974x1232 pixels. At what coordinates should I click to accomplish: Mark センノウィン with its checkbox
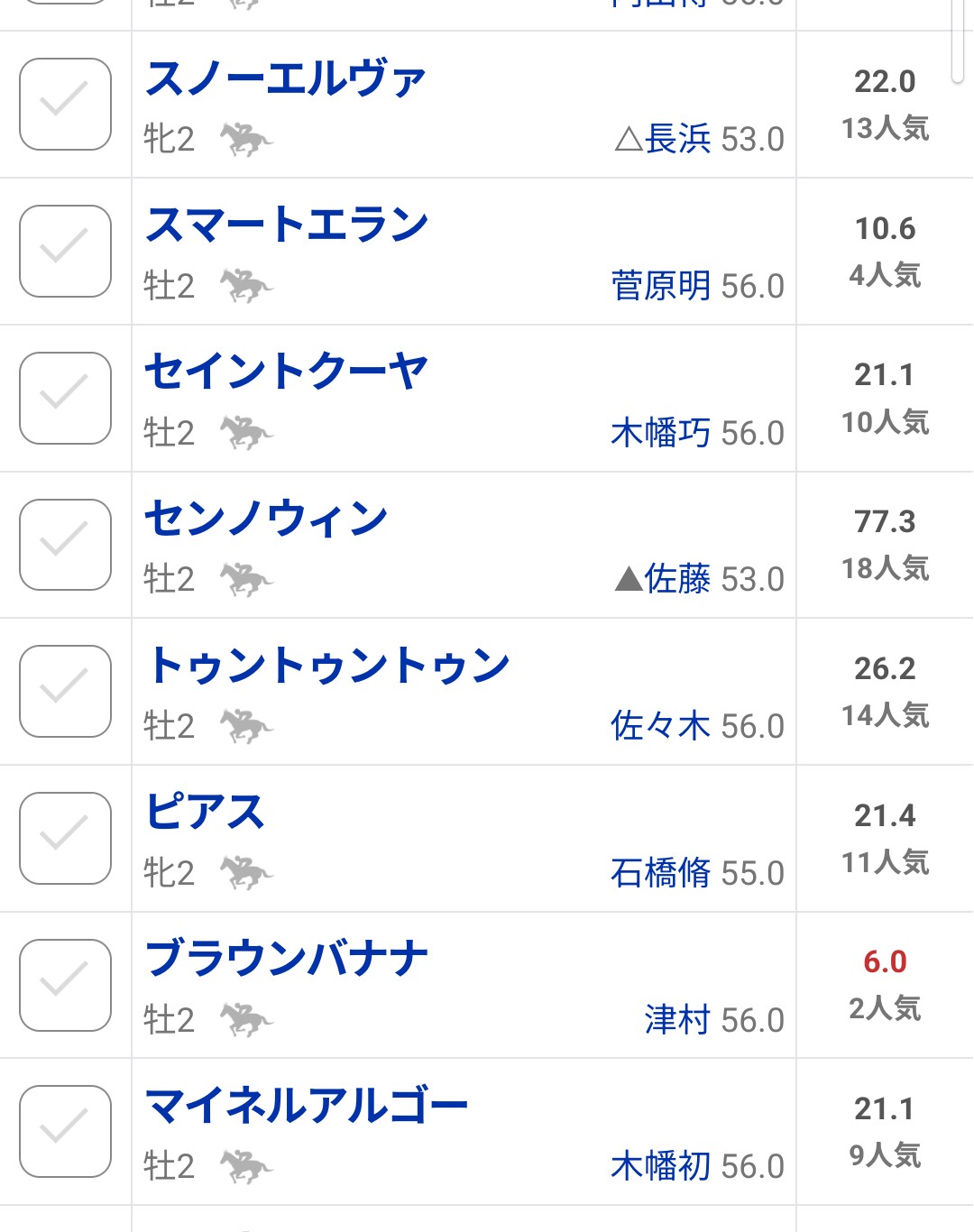[65, 545]
